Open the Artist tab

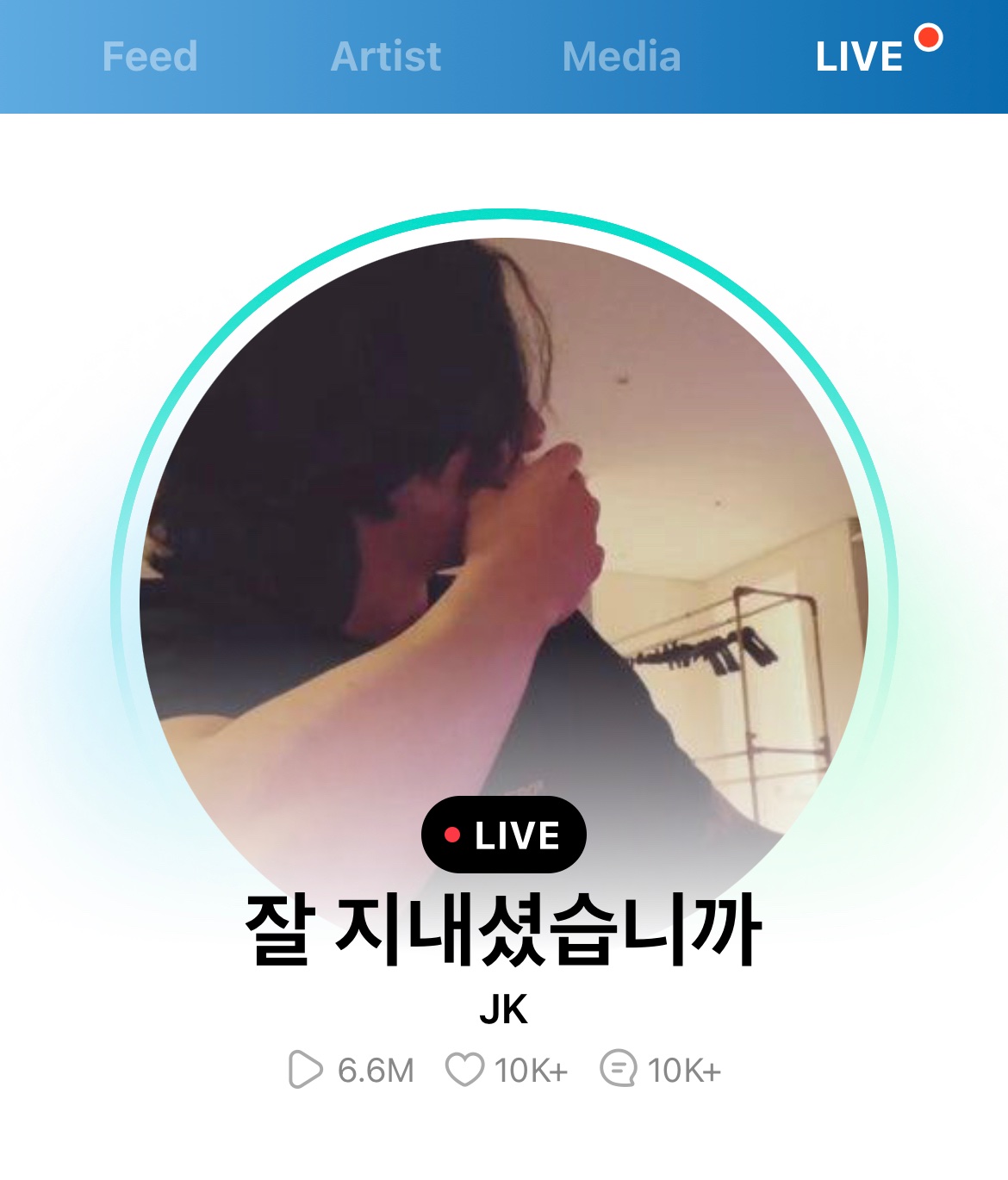pos(386,57)
